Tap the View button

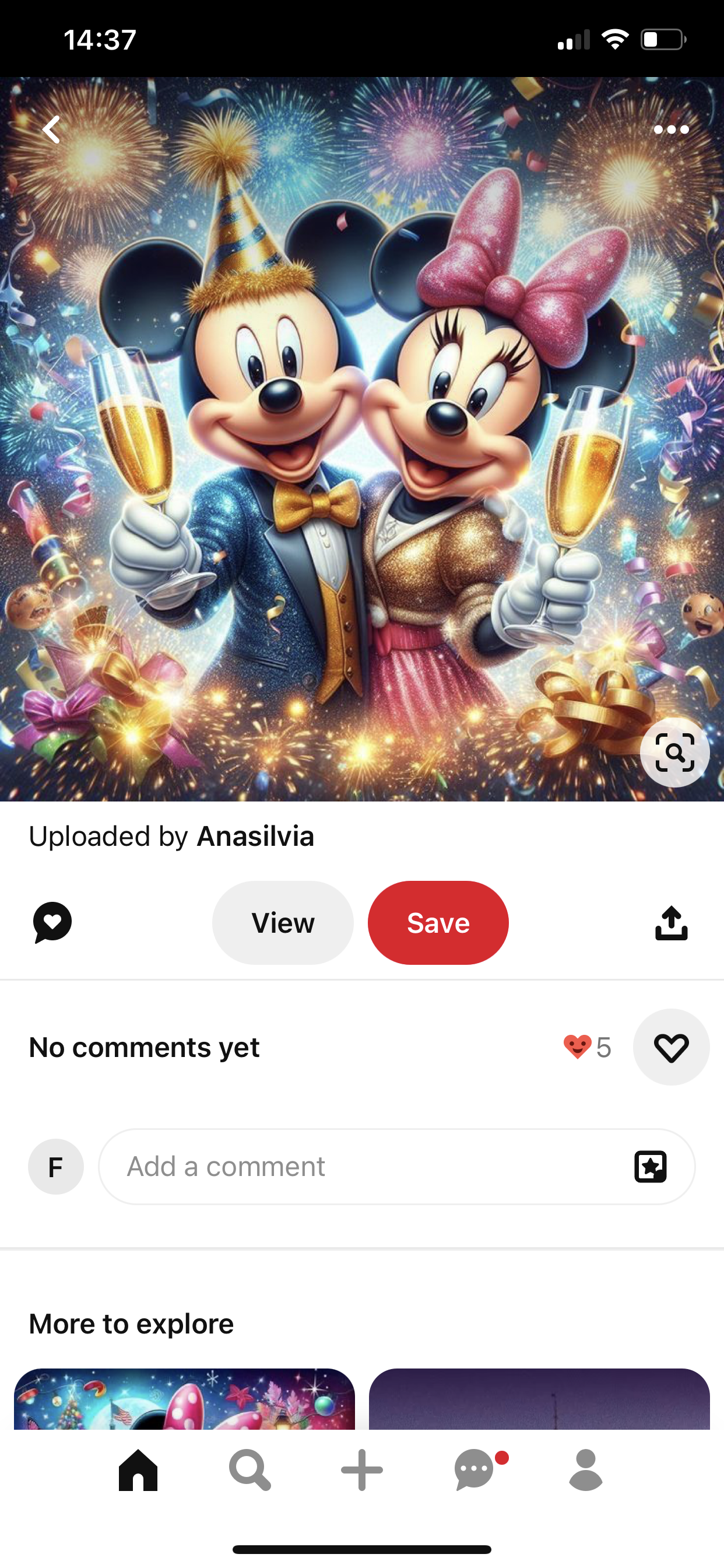pyautogui.click(x=283, y=923)
